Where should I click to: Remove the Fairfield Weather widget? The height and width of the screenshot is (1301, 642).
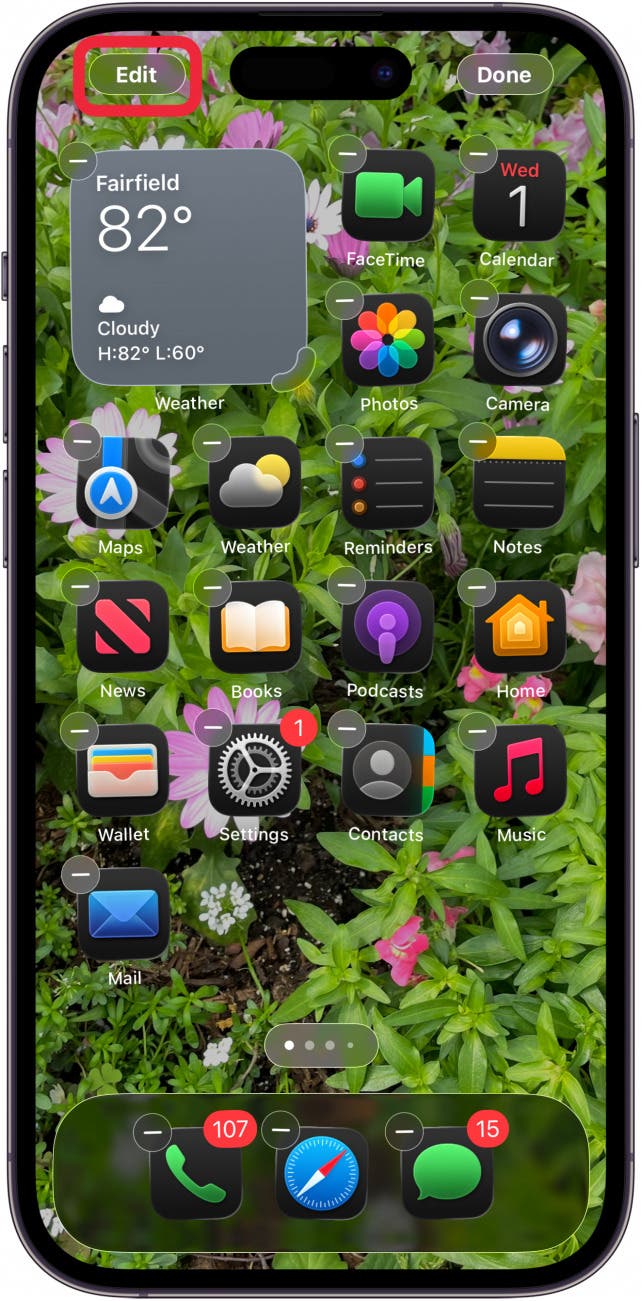pos(78,158)
